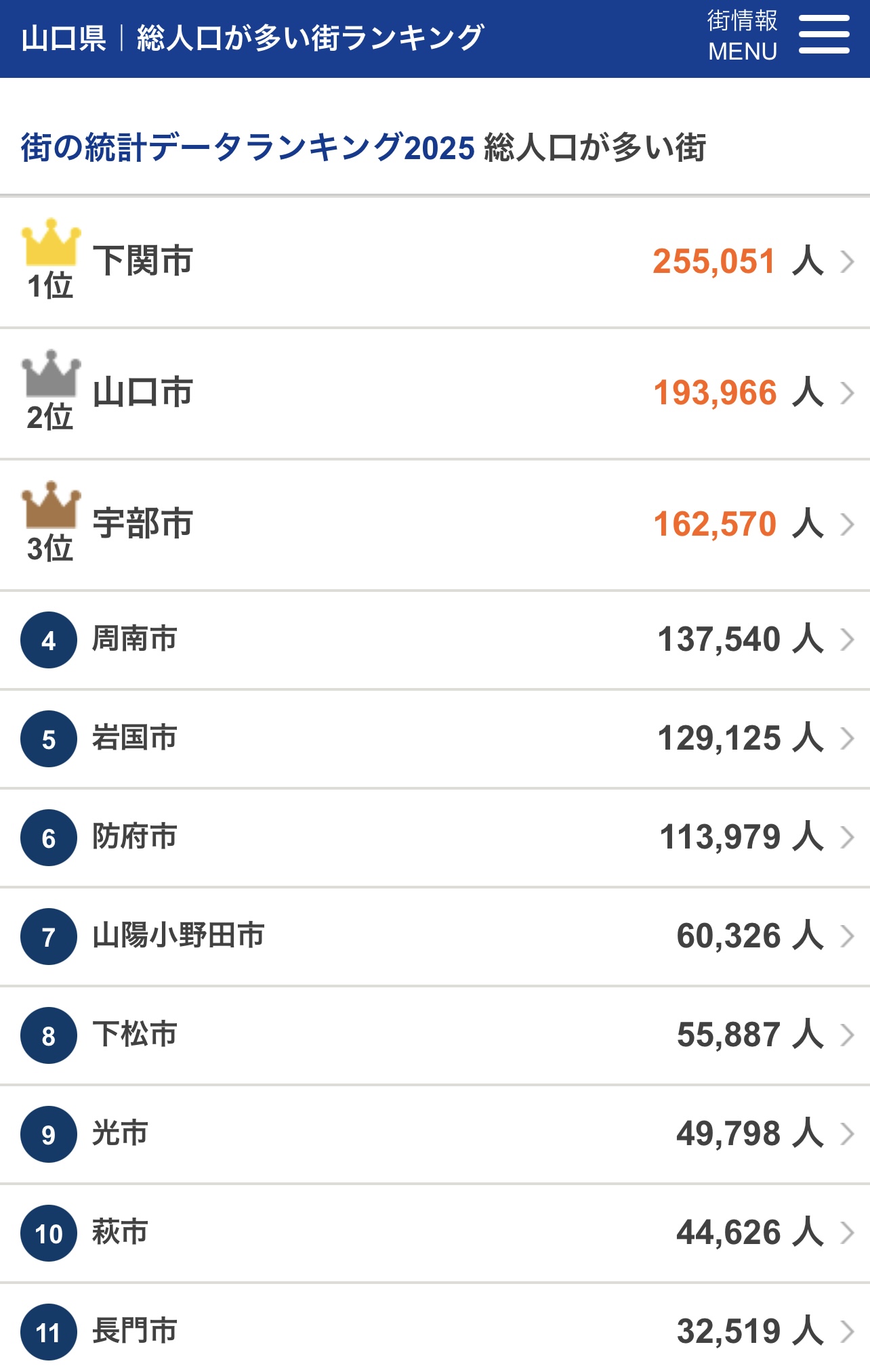This screenshot has width=870, height=1372.
Task: Select the 宇部市 row
Action: 434,524
